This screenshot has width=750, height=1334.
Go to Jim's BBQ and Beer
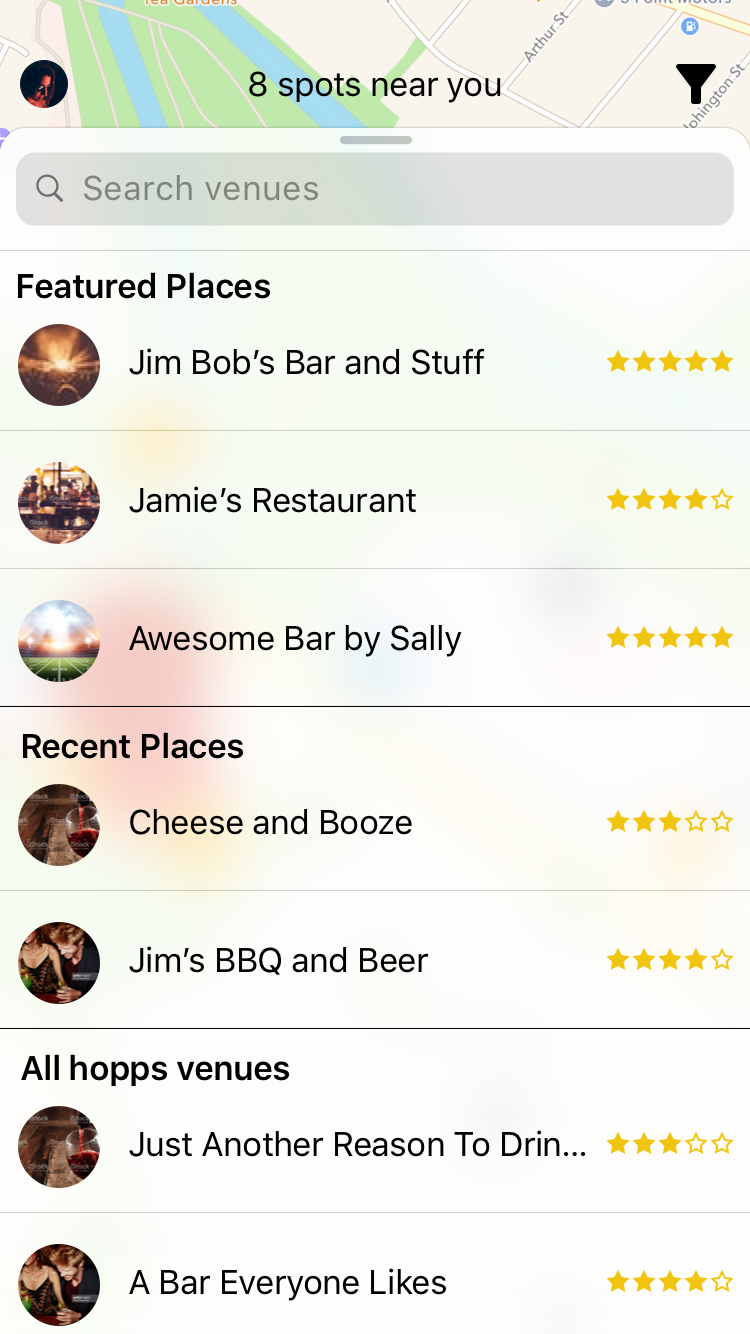[x=278, y=961]
